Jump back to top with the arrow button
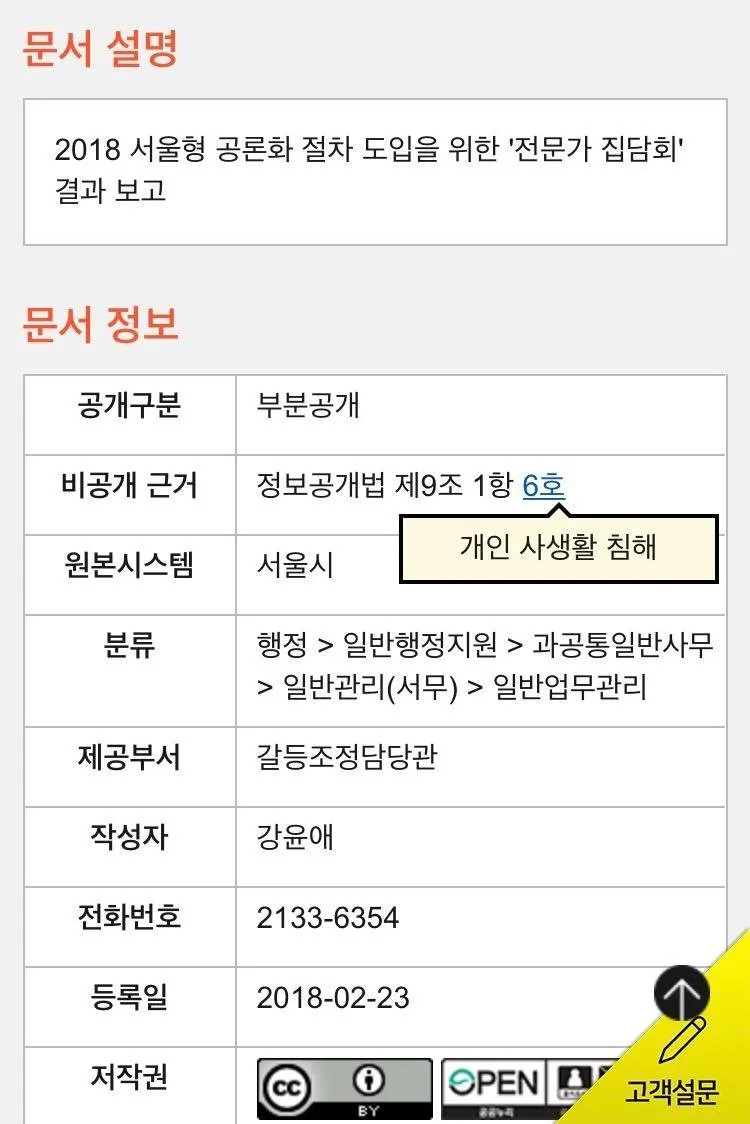 pos(681,995)
